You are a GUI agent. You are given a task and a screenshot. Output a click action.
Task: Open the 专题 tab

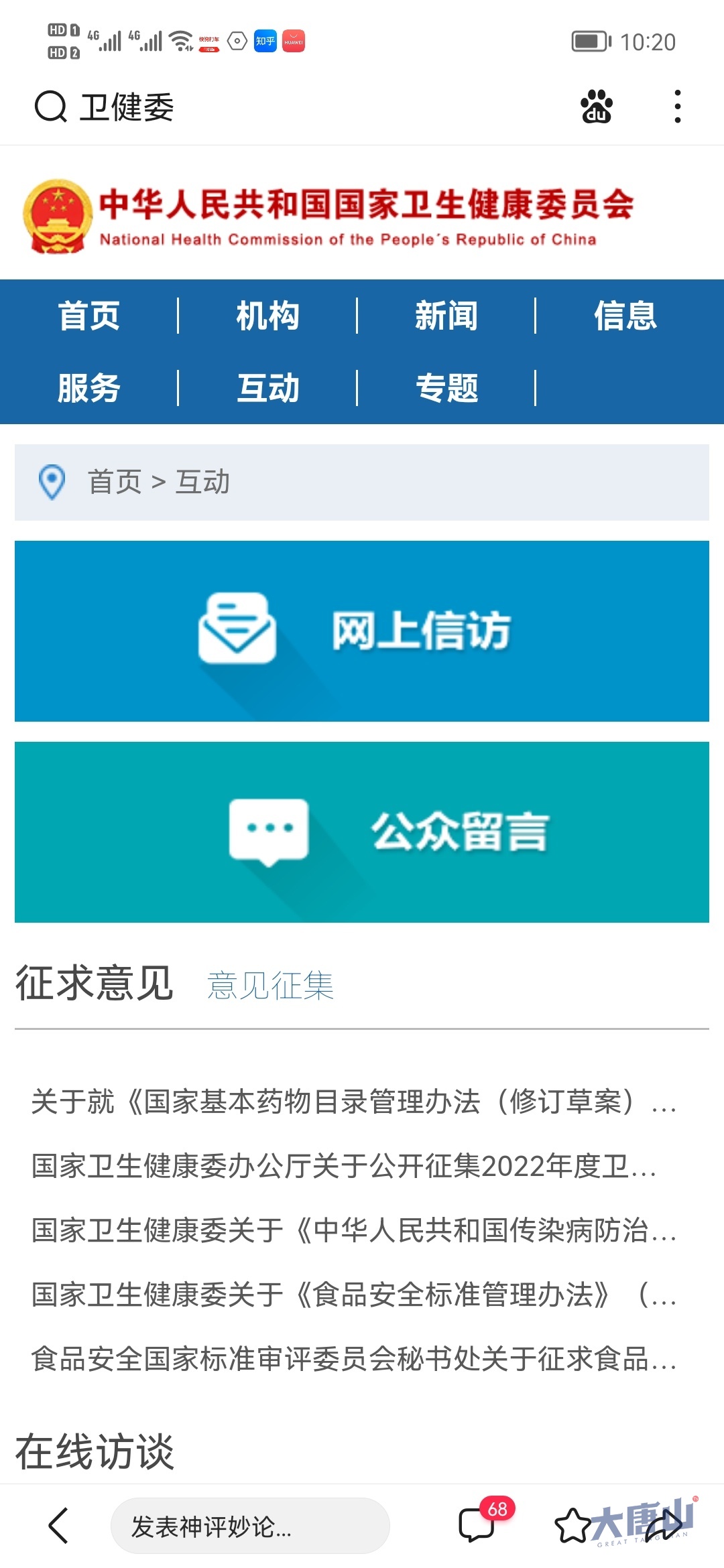coord(446,388)
